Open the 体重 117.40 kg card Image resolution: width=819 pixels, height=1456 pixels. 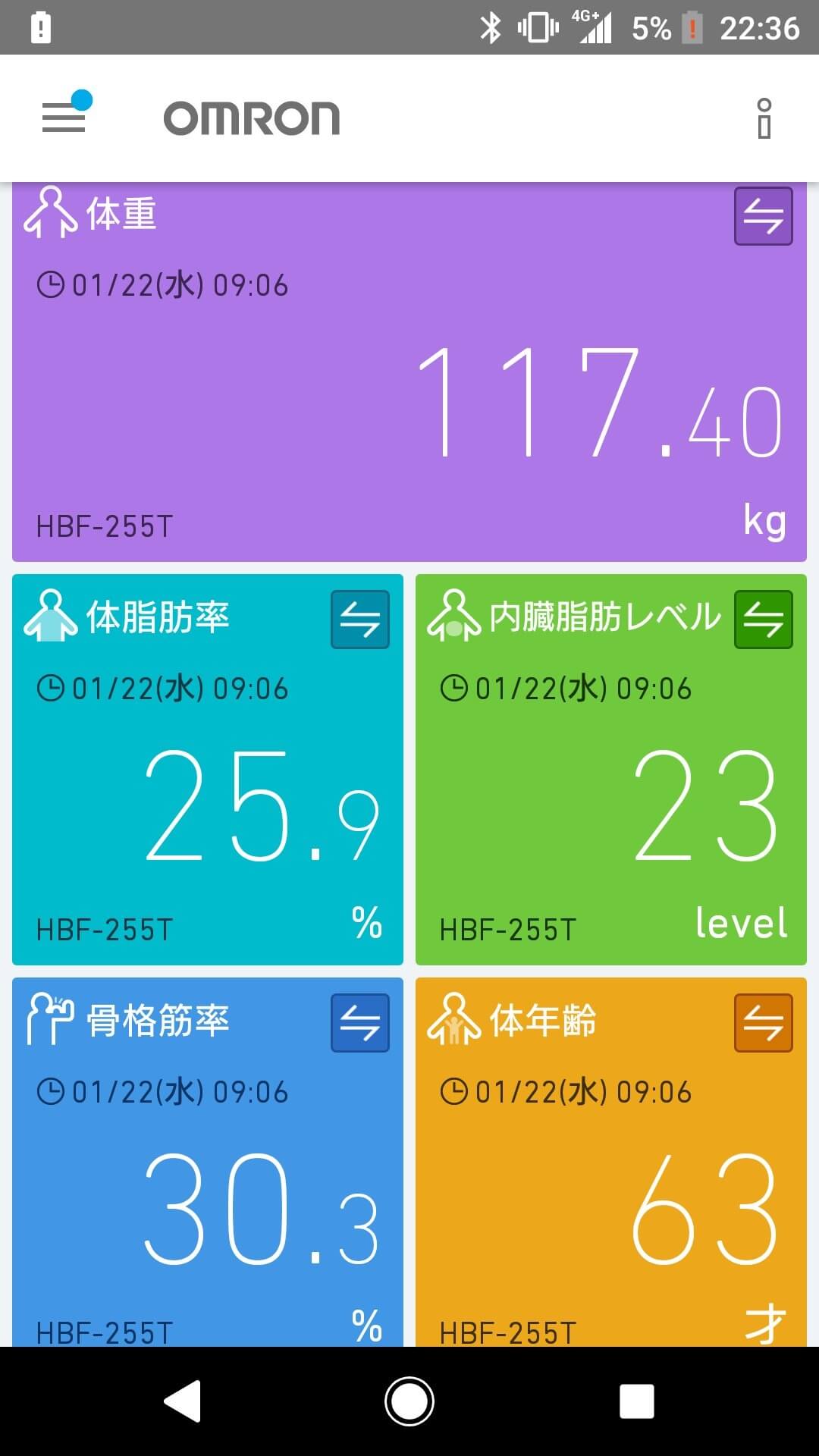[x=409, y=372]
